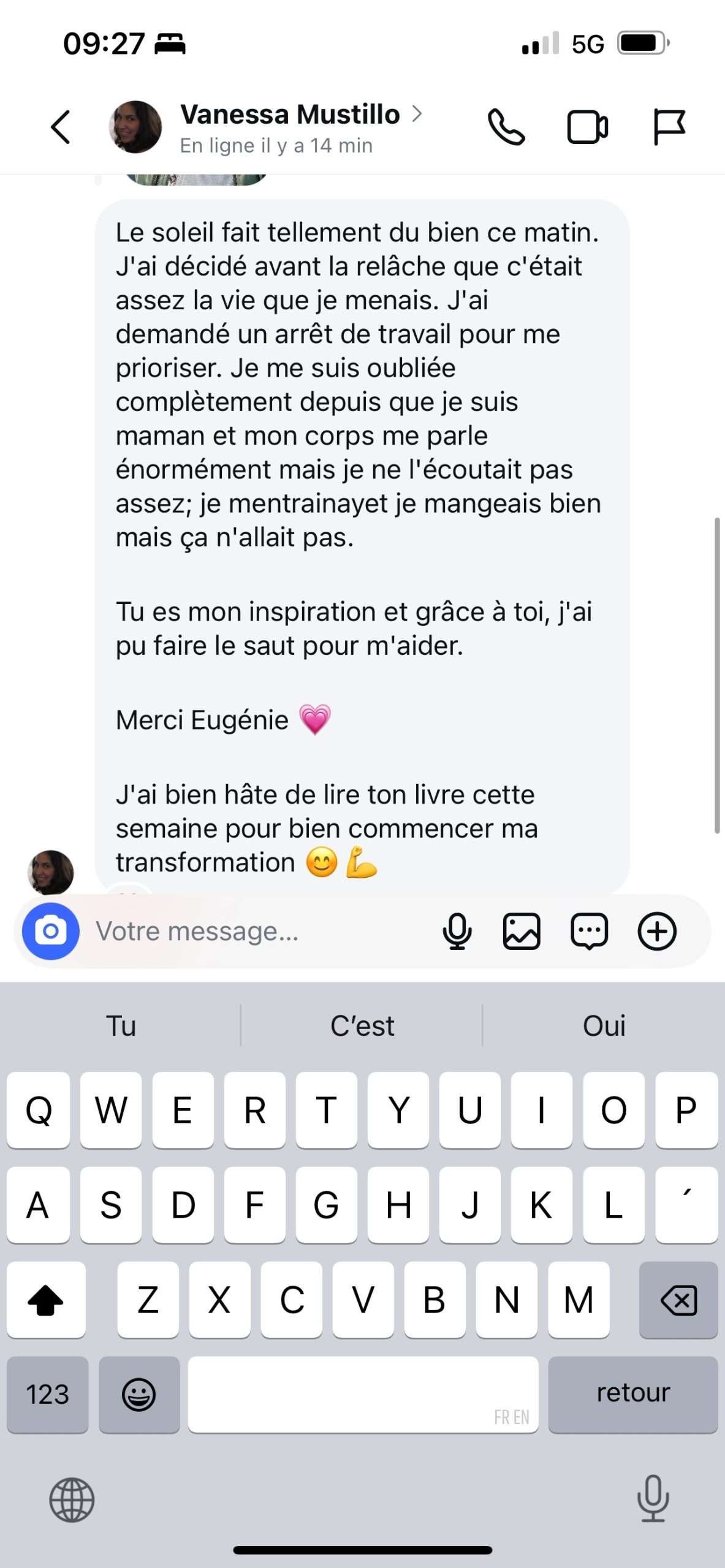Open the sticker and GIF bubble icon
725x1568 pixels.
click(589, 931)
